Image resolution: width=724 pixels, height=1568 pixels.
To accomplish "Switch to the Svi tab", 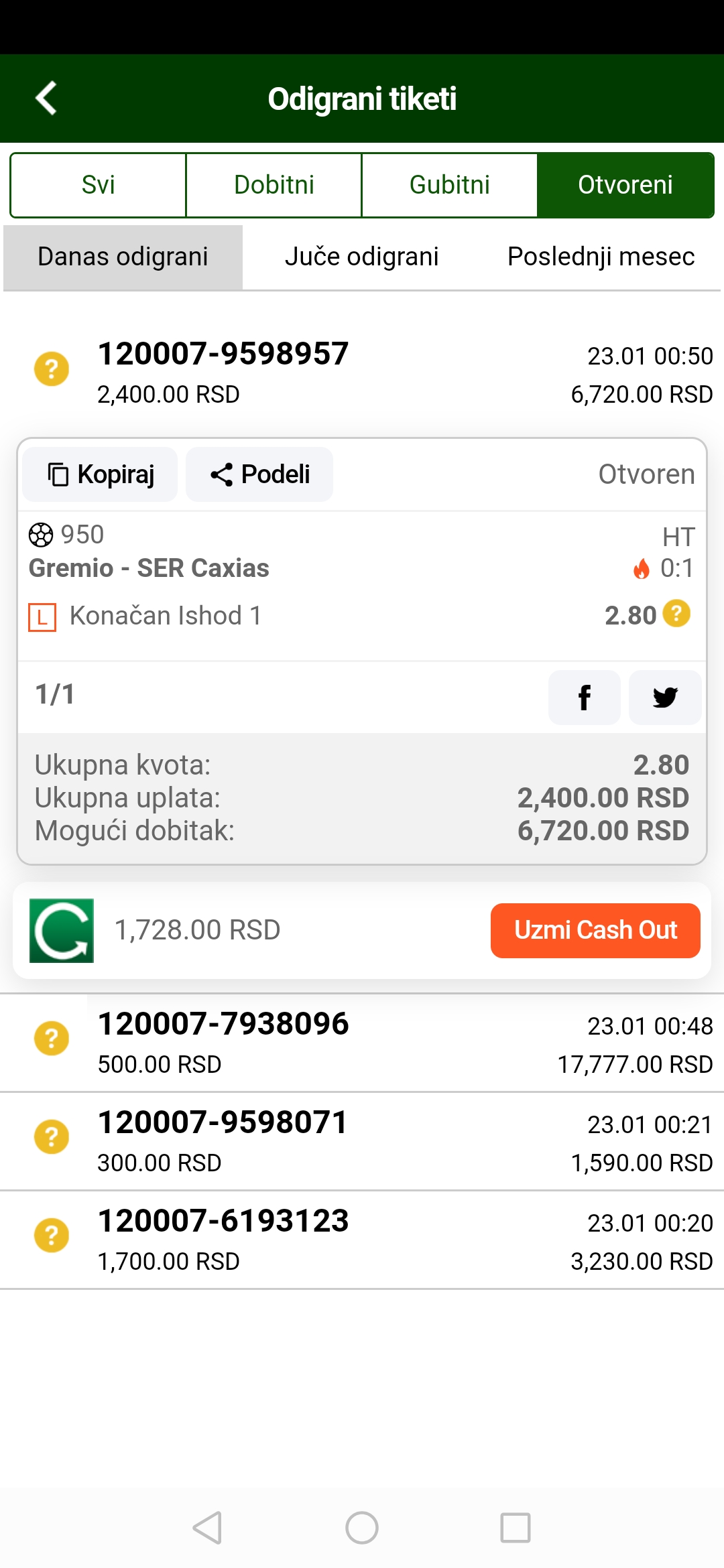I will click(98, 185).
